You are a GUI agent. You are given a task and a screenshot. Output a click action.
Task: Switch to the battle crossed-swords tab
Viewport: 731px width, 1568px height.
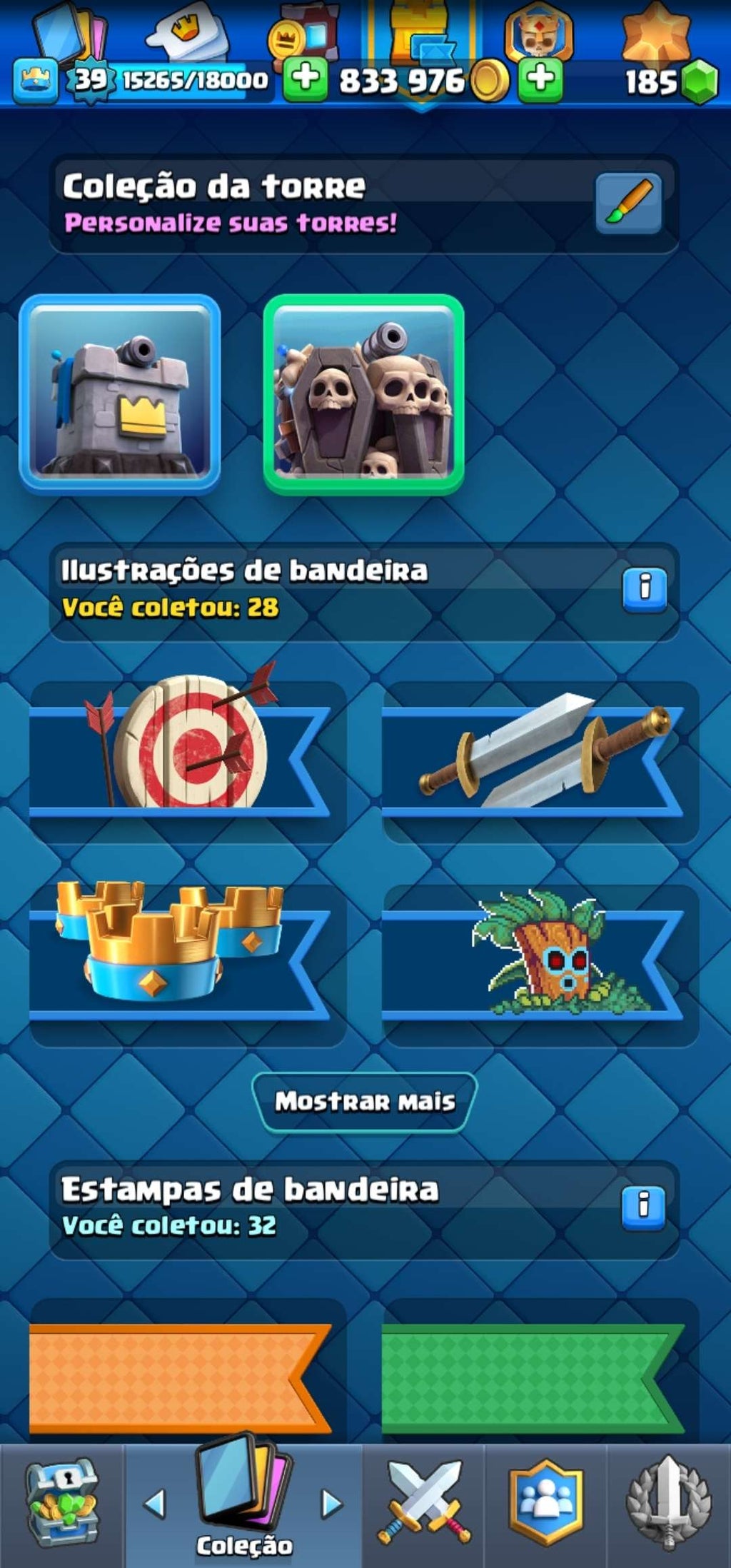tap(424, 1502)
